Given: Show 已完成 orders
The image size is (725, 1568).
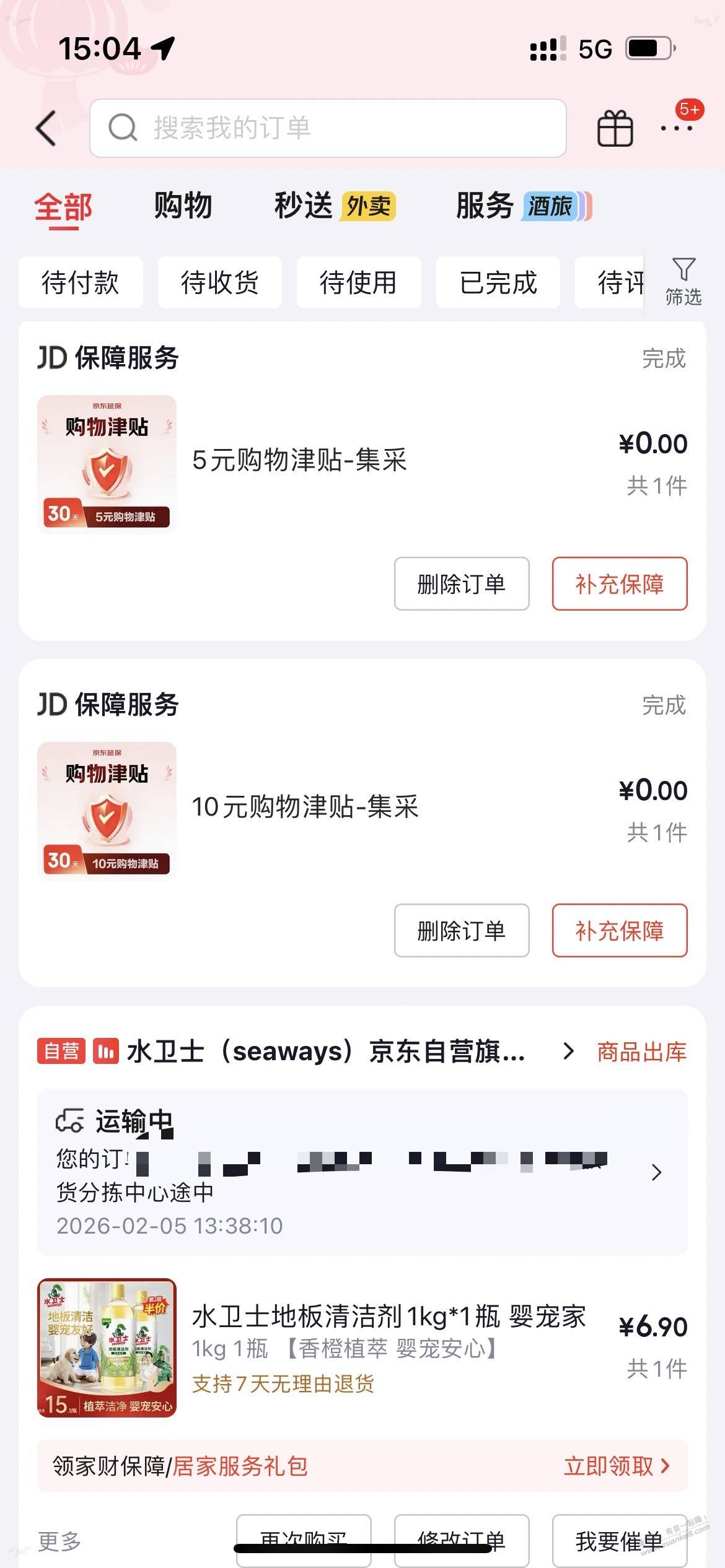Looking at the screenshot, I should (x=498, y=282).
